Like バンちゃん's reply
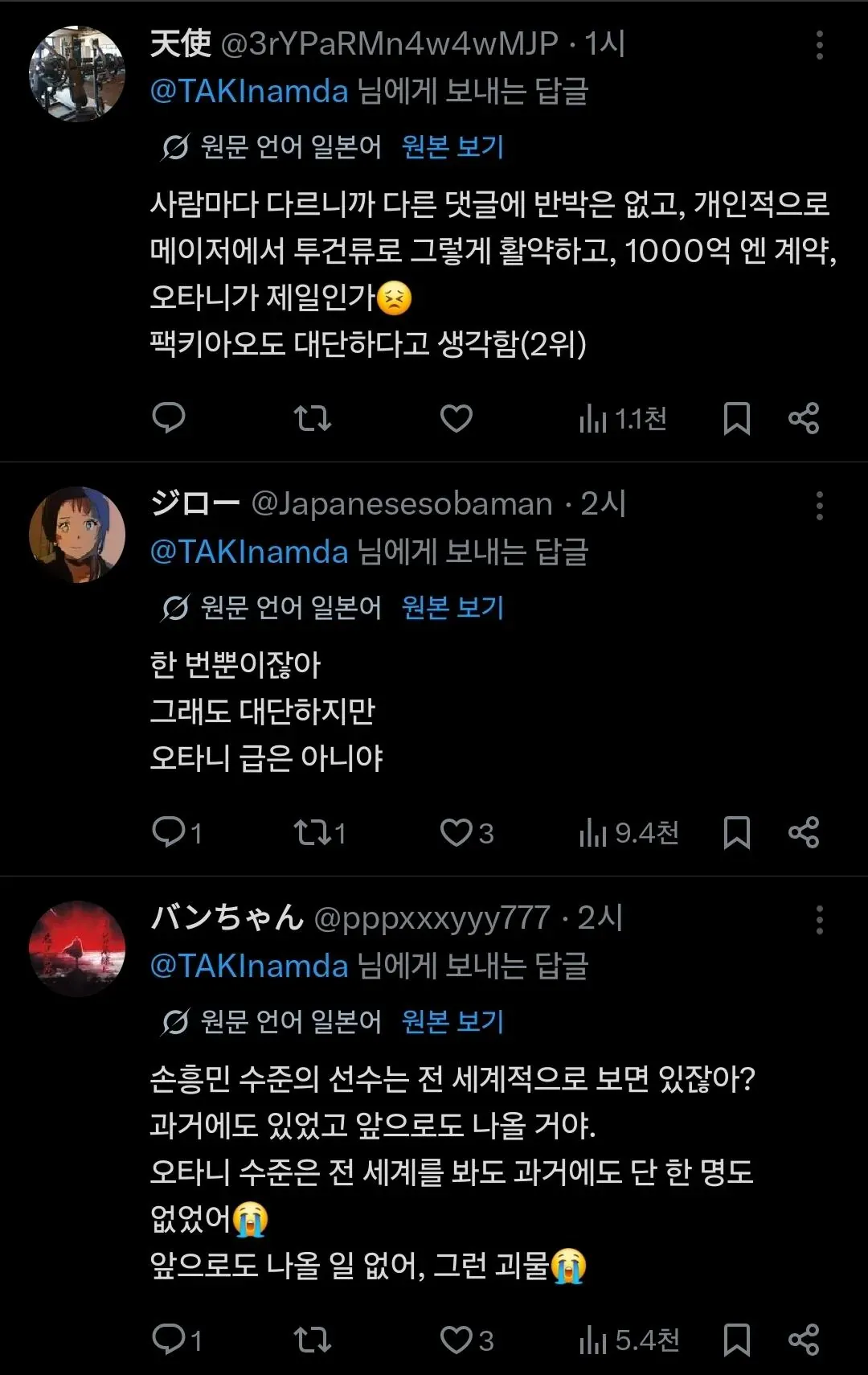This screenshot has height=1375, width=868. click(x=466, y=1340)
